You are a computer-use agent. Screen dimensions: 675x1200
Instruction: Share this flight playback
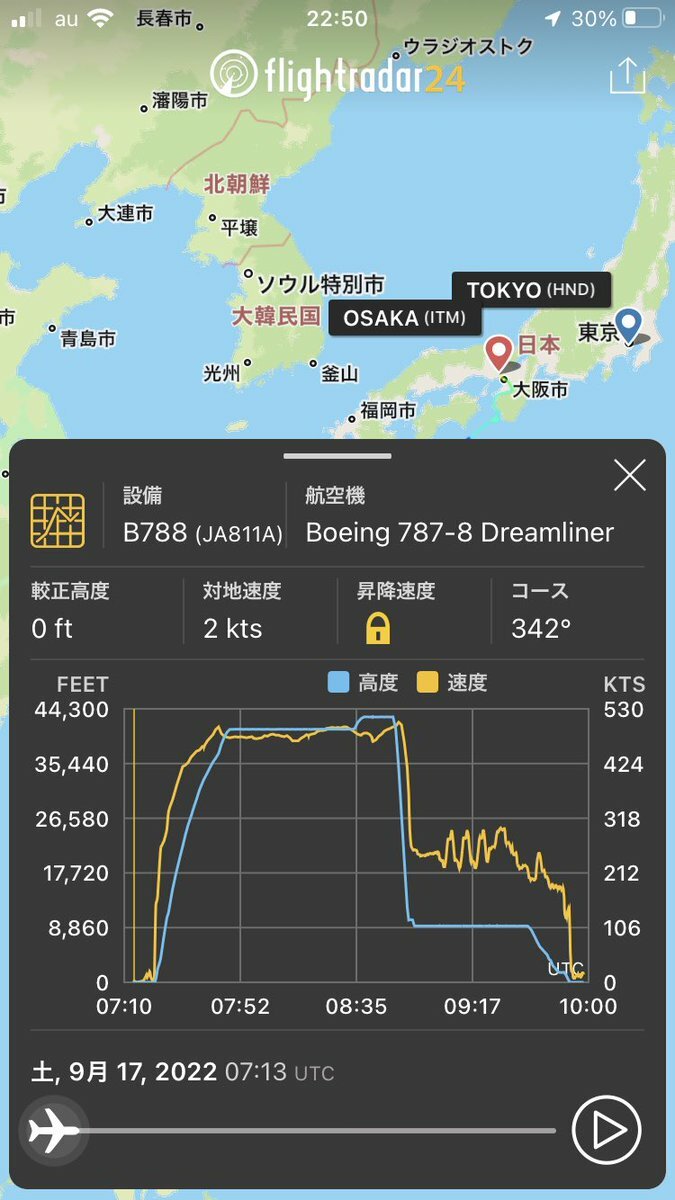pyautogui.click(x=627, y=75)
